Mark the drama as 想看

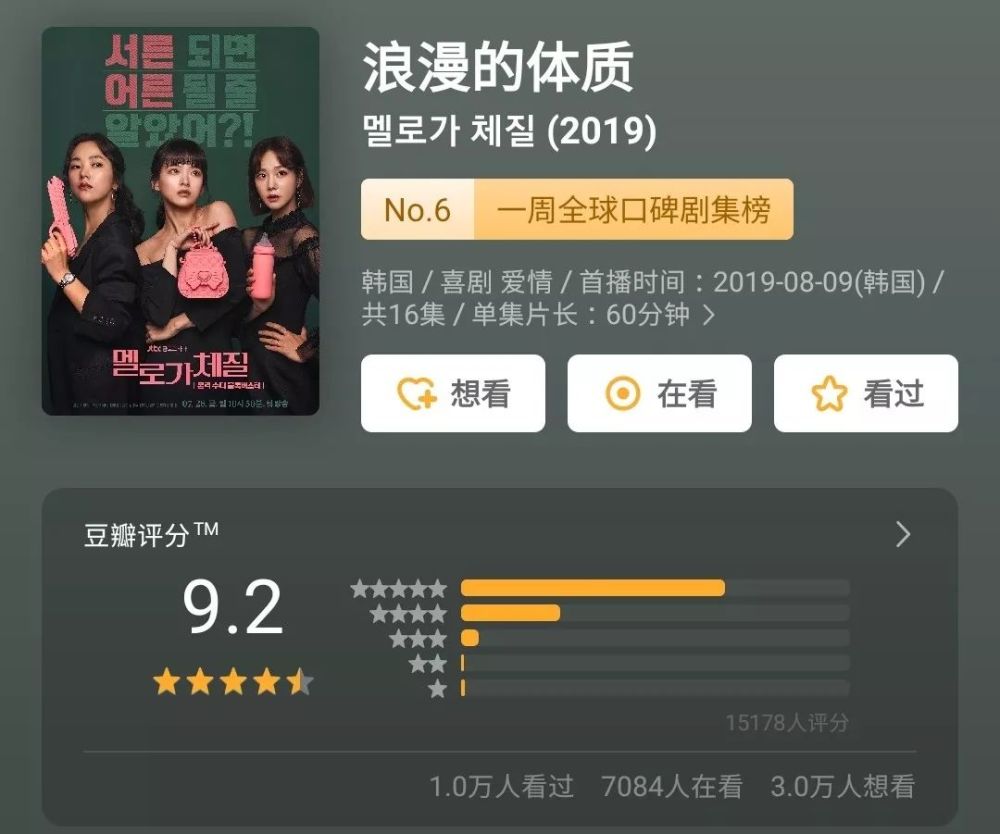pos(452,394)
